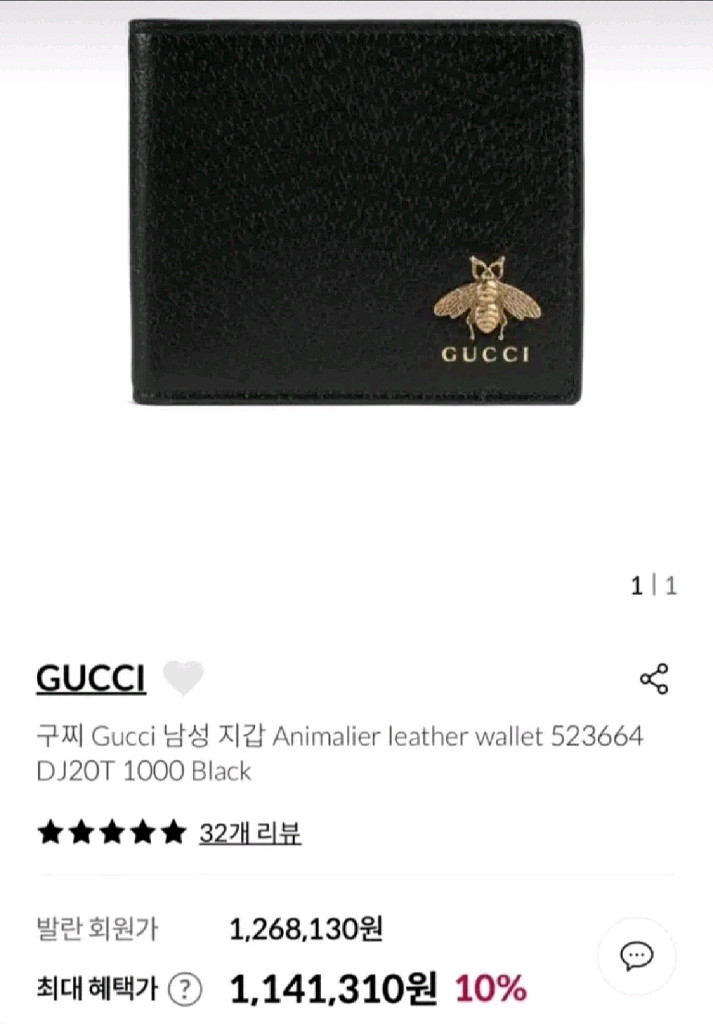
Task: View the Gucci wallet product image
Action: click(x=356, y=212)
